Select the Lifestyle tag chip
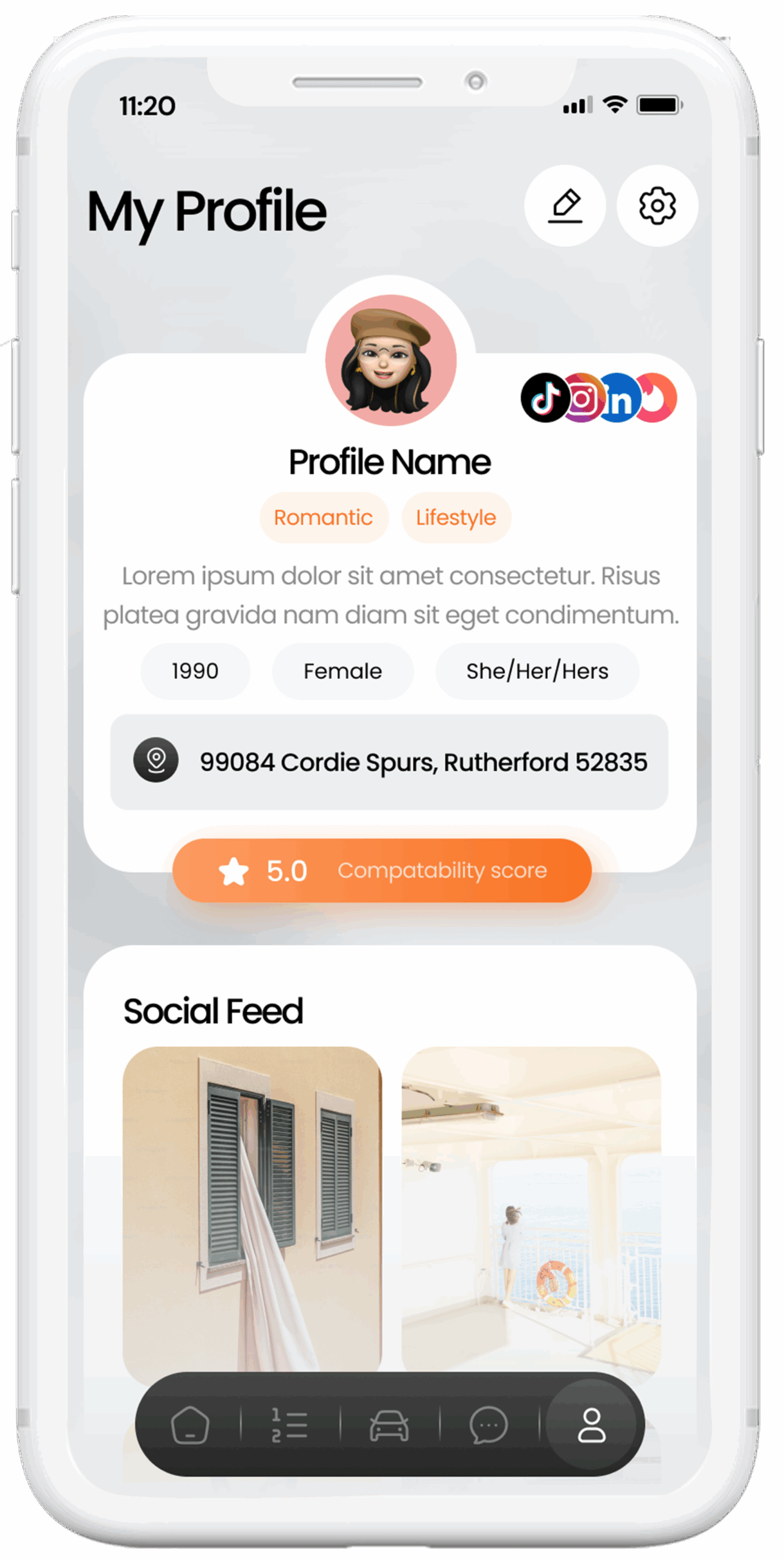Viewport: 784px width, 1560px height. [x=456, y=517]
